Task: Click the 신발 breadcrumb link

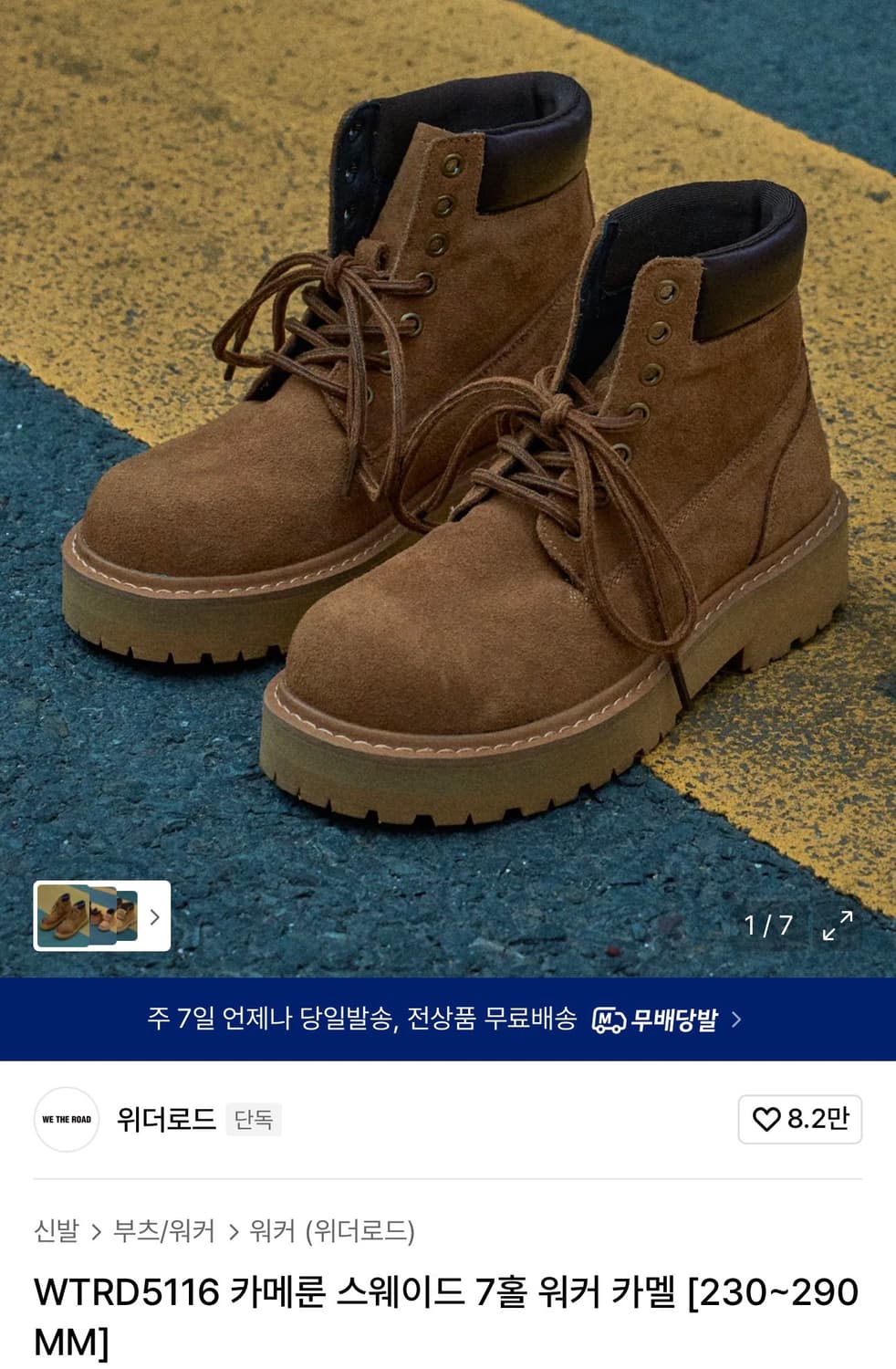Action: pos(57,1230)
